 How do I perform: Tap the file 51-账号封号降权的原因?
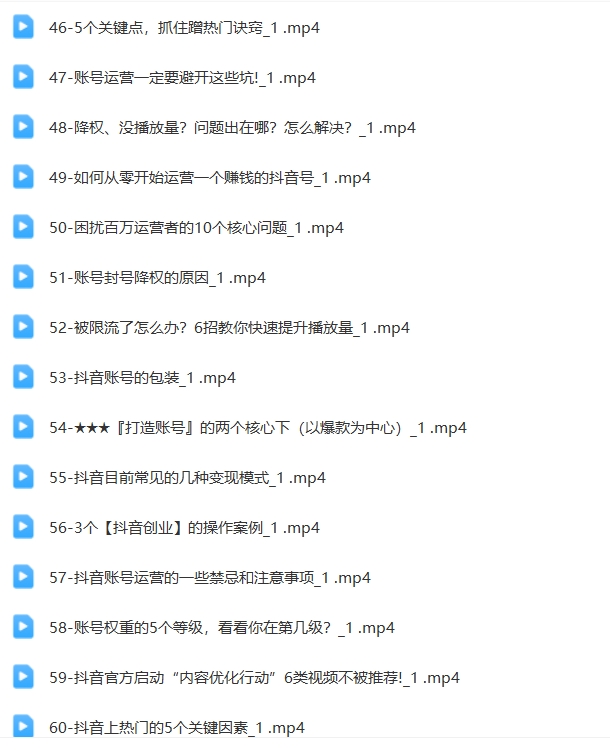coord(157,278)
